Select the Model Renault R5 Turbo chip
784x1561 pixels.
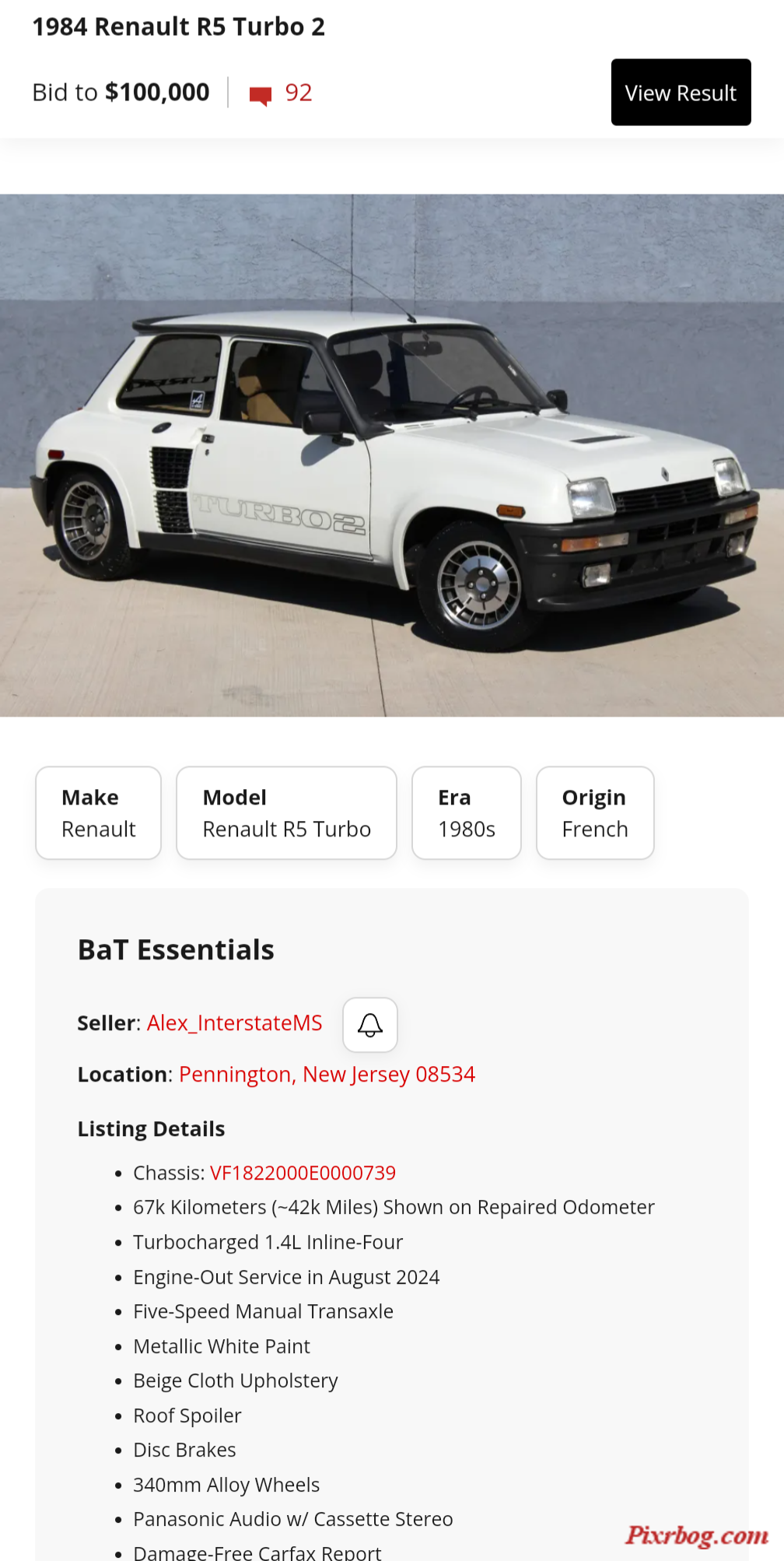pyautogui.click(x=286, y=813)
